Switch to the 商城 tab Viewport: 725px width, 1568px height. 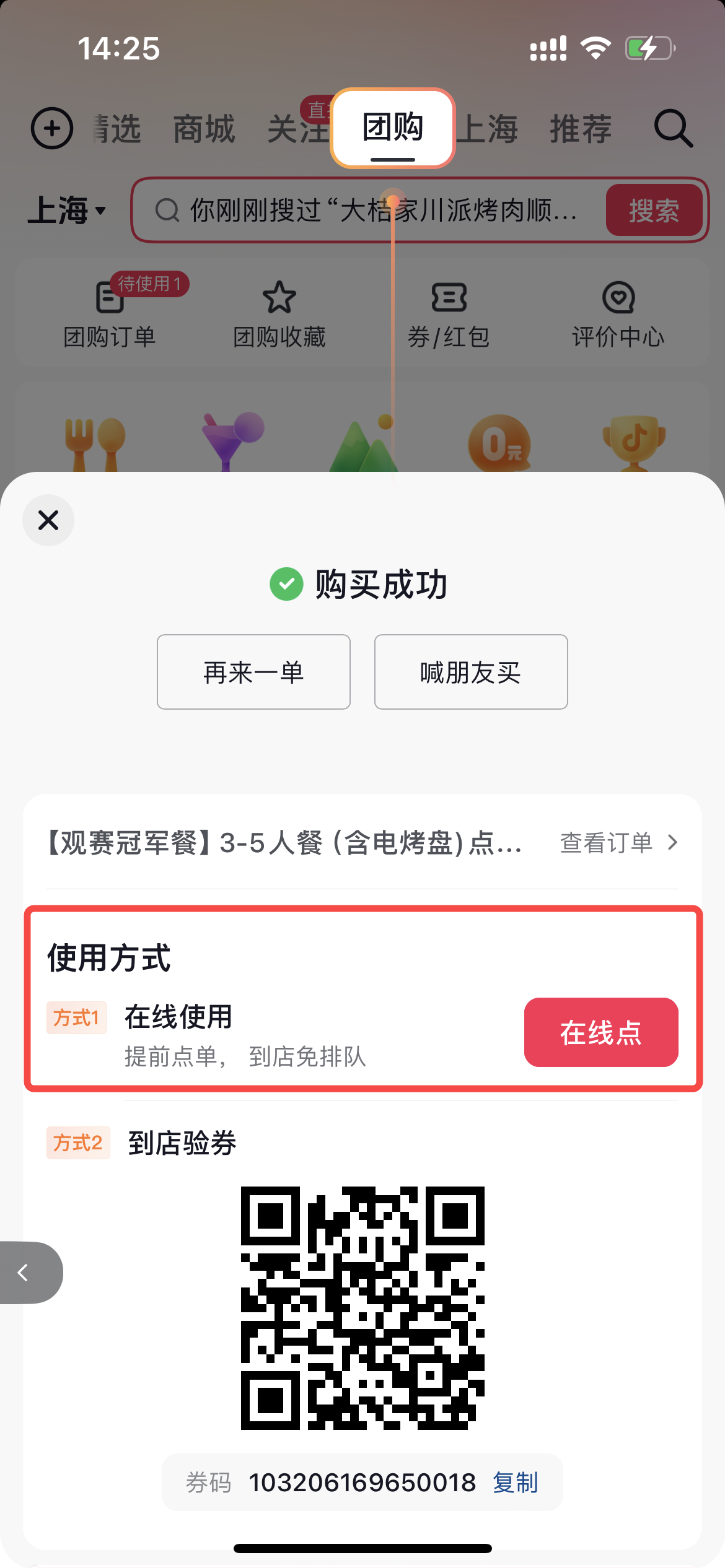pyautogui.click(x=204, y=129)
